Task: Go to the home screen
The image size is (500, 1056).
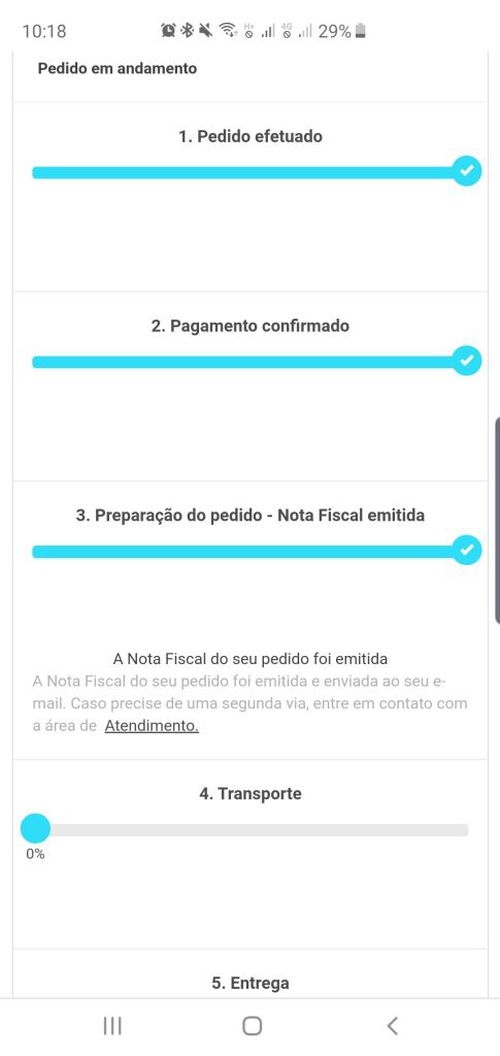Action: 251,1026
